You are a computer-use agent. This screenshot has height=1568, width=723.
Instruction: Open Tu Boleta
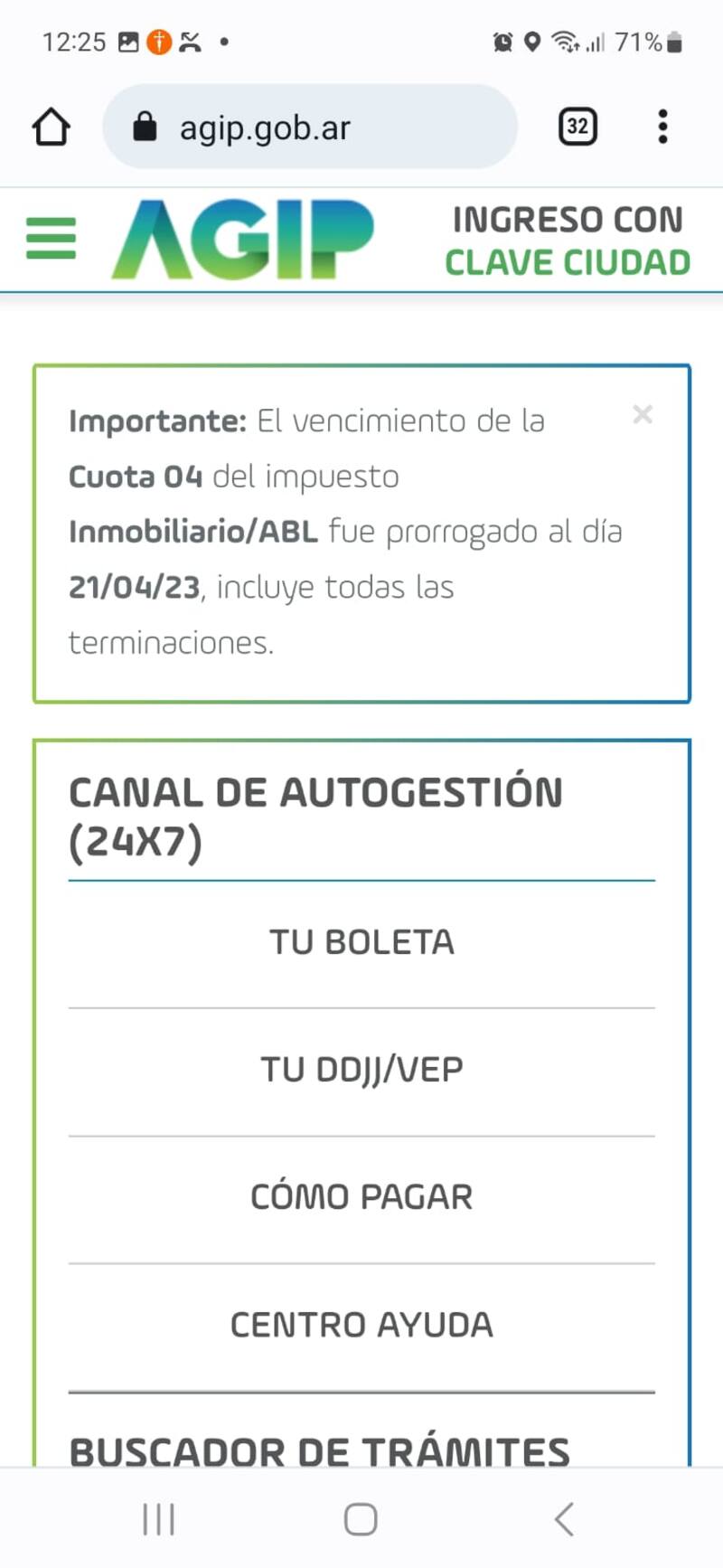[361, 942]
